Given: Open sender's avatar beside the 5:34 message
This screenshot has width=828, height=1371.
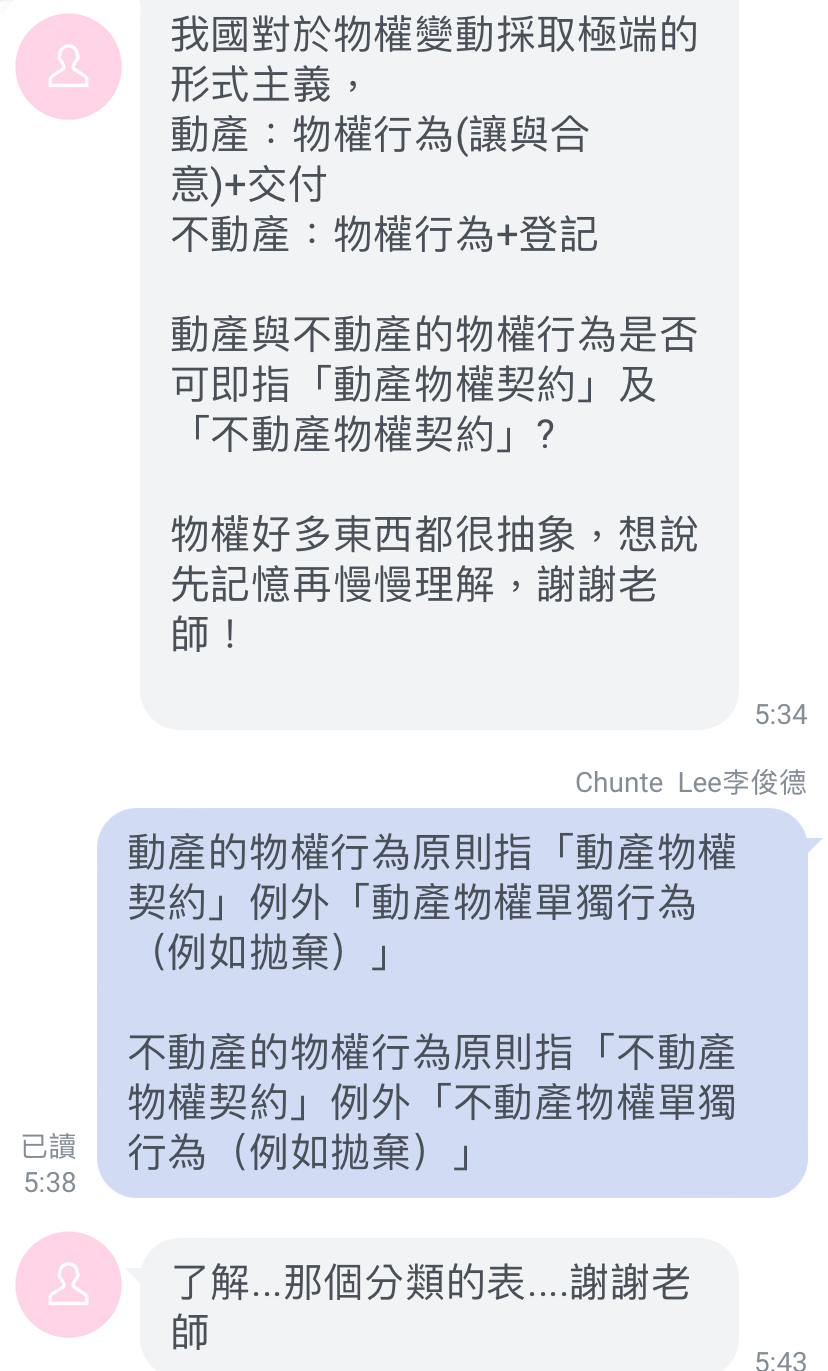Looking at the screenshot, I should point(68,67).
